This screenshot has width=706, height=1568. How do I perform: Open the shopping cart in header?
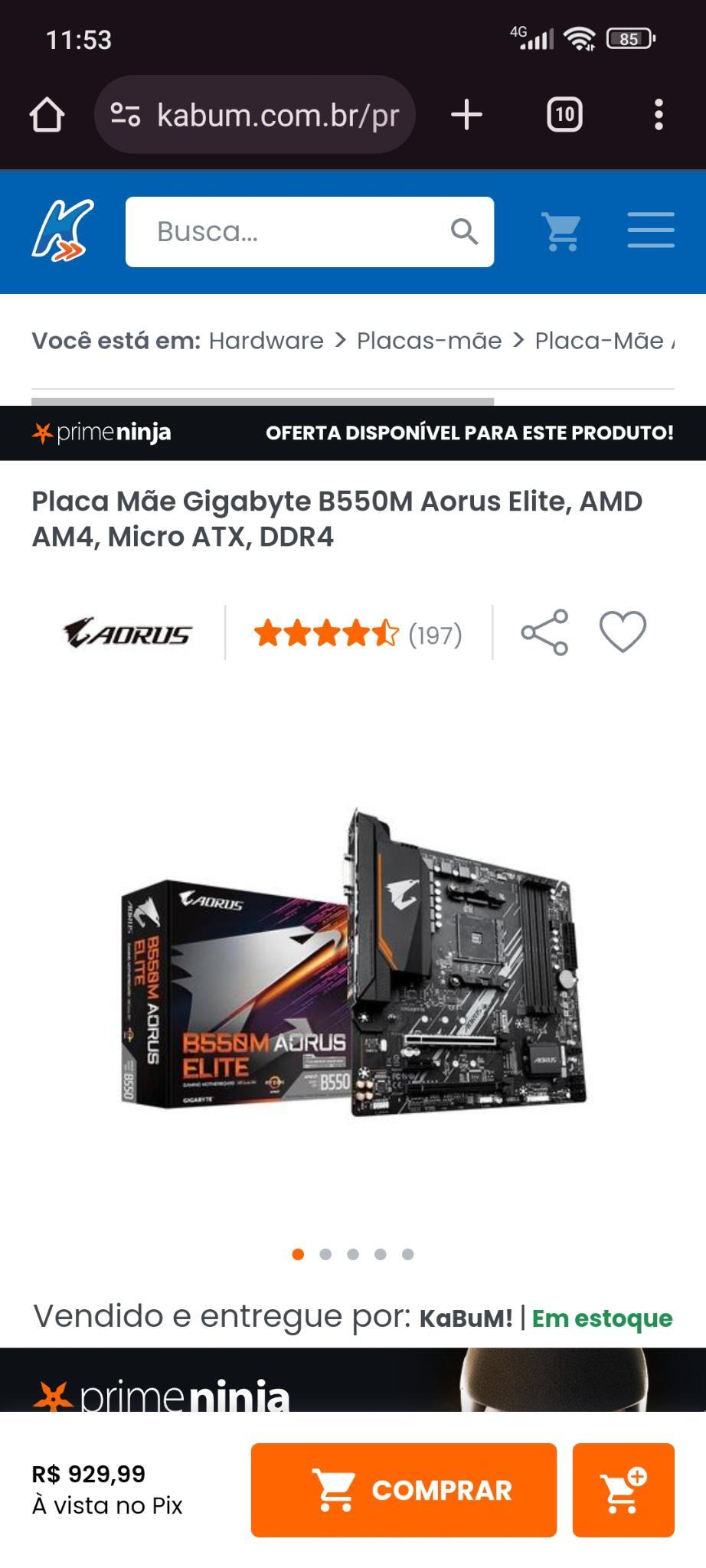[561, 231]
